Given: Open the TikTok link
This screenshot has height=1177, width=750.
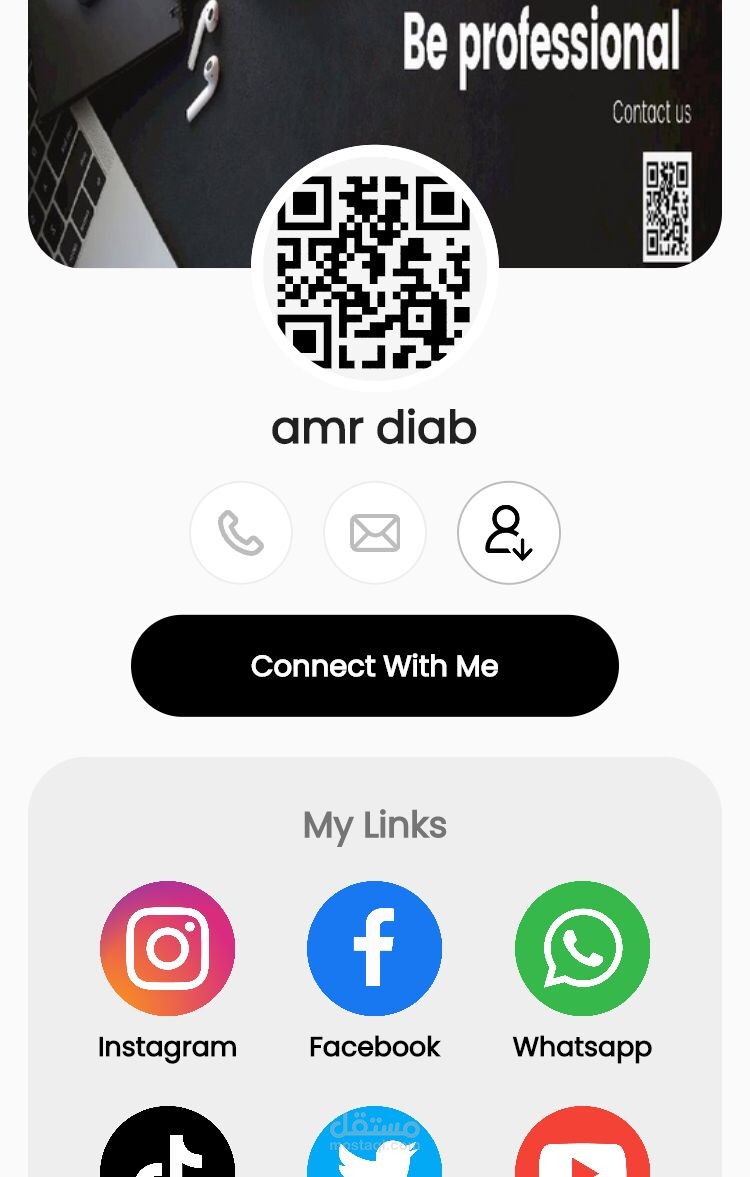Looking at the screenshot, I should point(168,1146).
